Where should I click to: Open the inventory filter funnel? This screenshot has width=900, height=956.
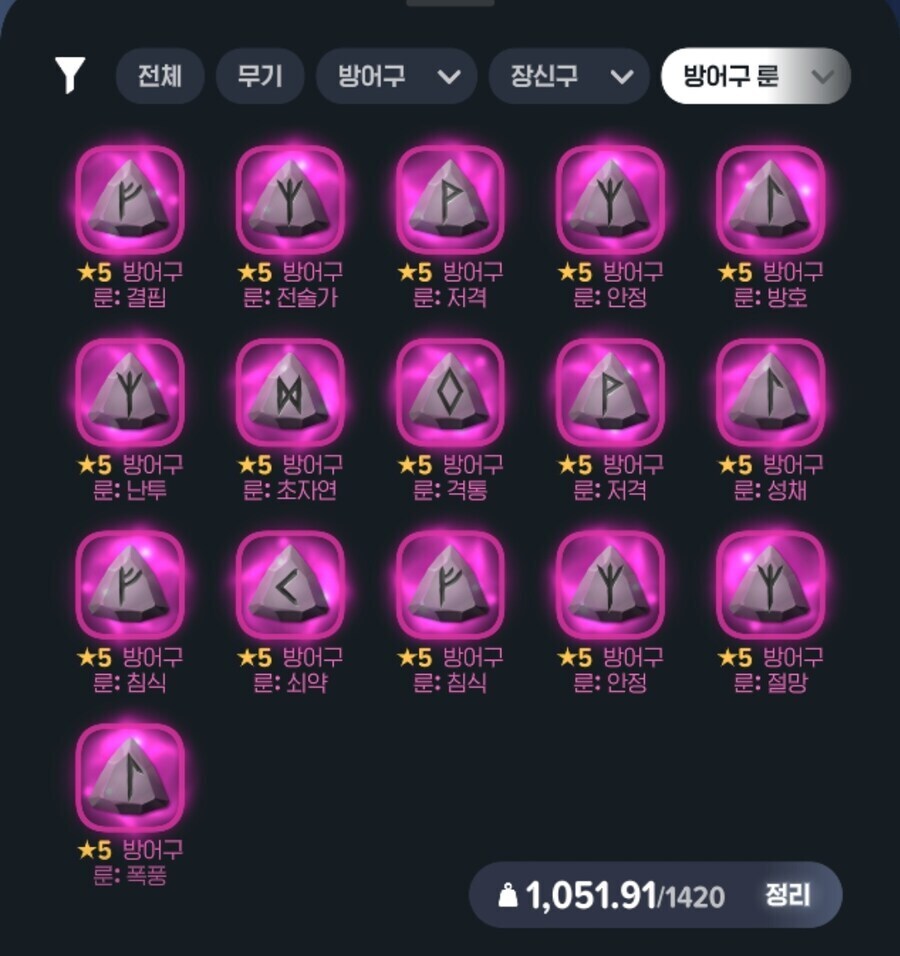[70, 75]
